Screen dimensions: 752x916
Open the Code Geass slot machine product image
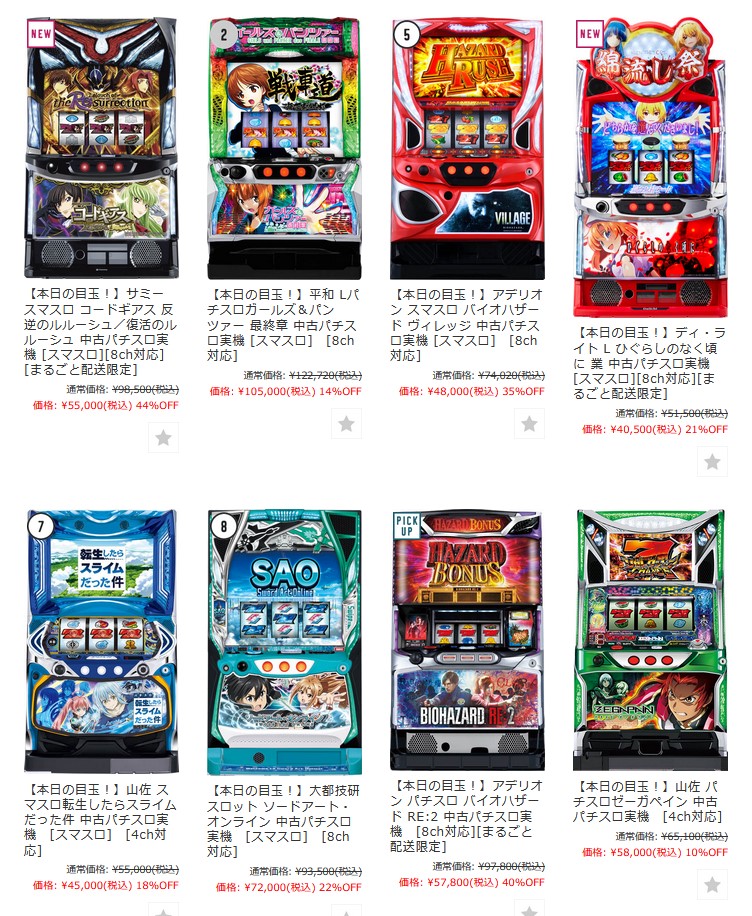click(100, 148)
